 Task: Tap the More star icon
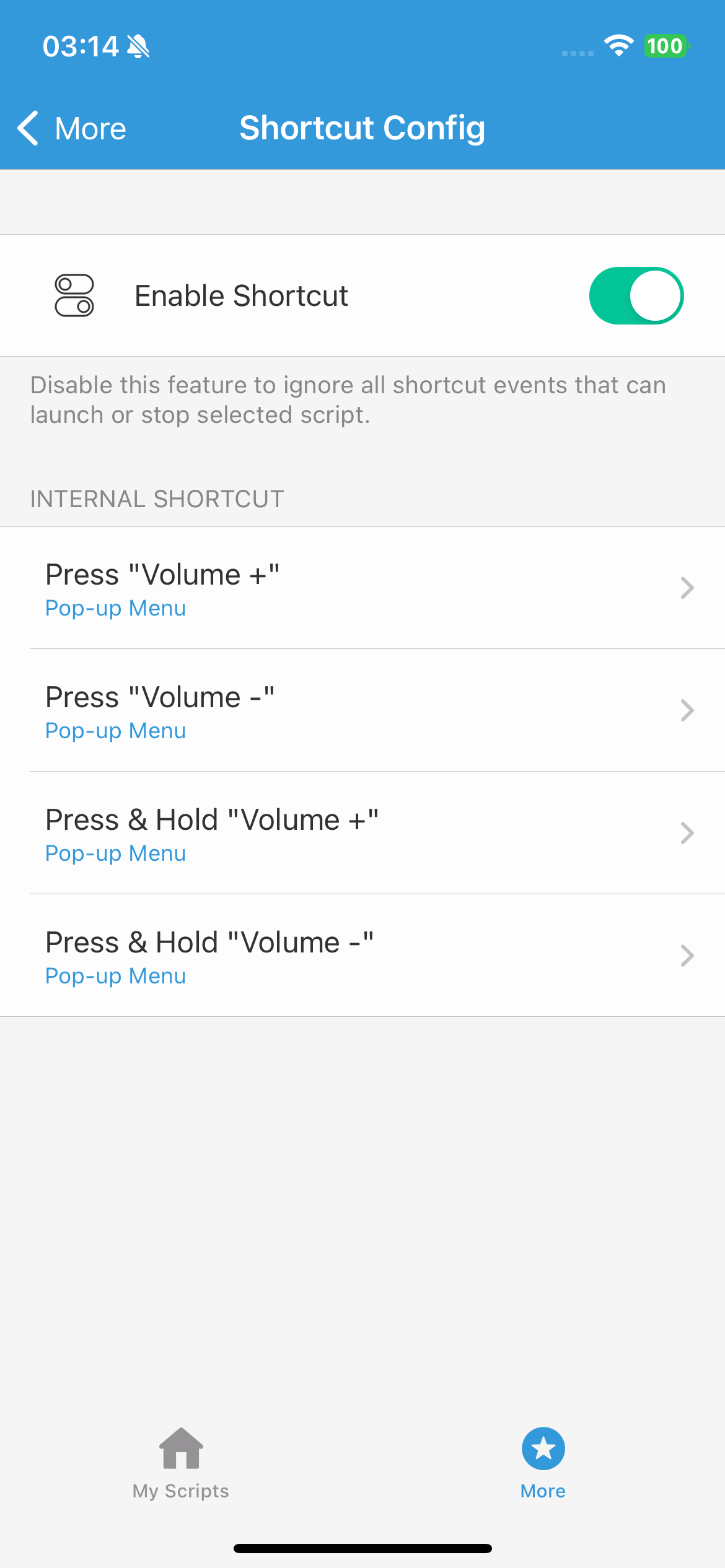(x=543, y=1449)
